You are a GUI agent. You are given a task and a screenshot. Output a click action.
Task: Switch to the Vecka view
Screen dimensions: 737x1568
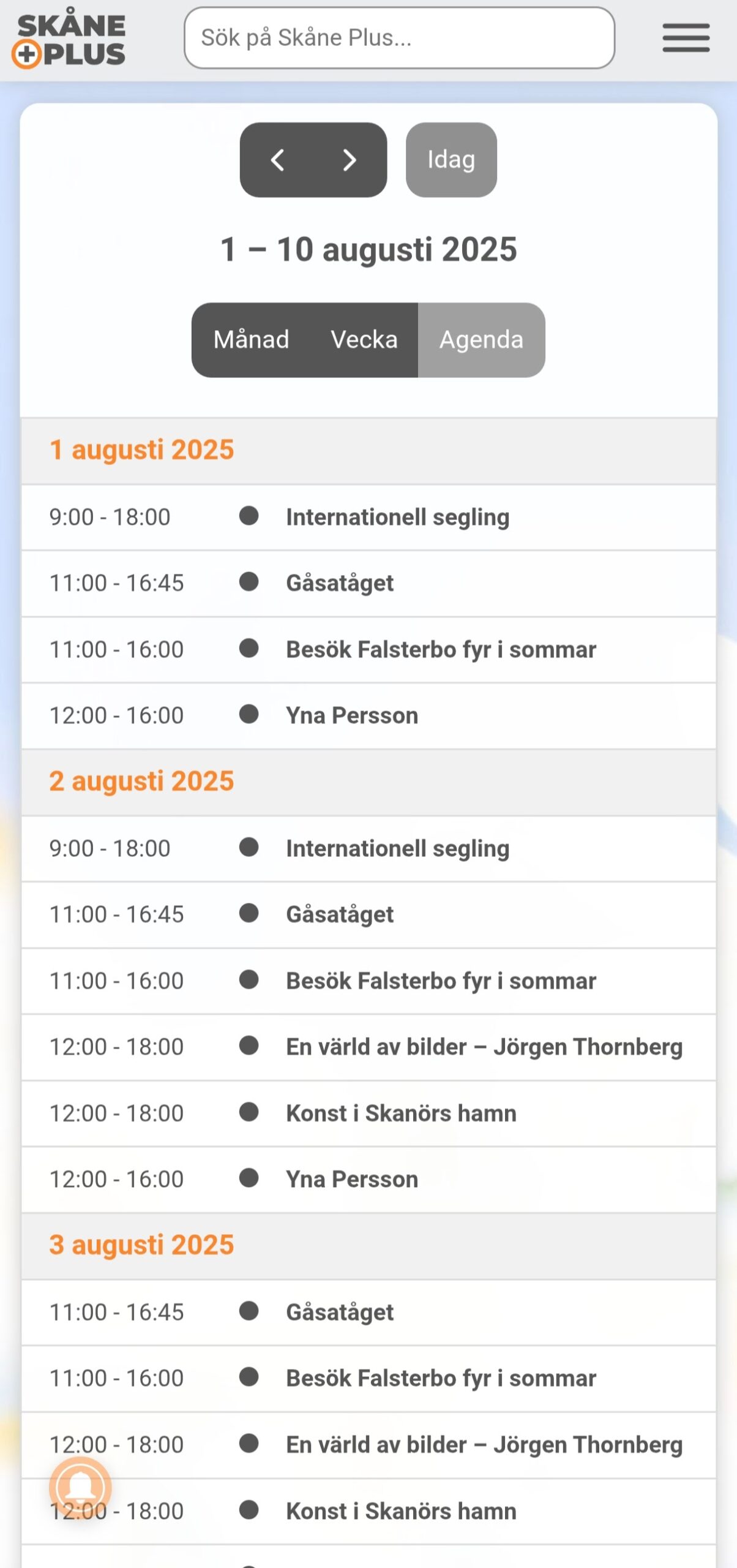click(x=364, y=340)
